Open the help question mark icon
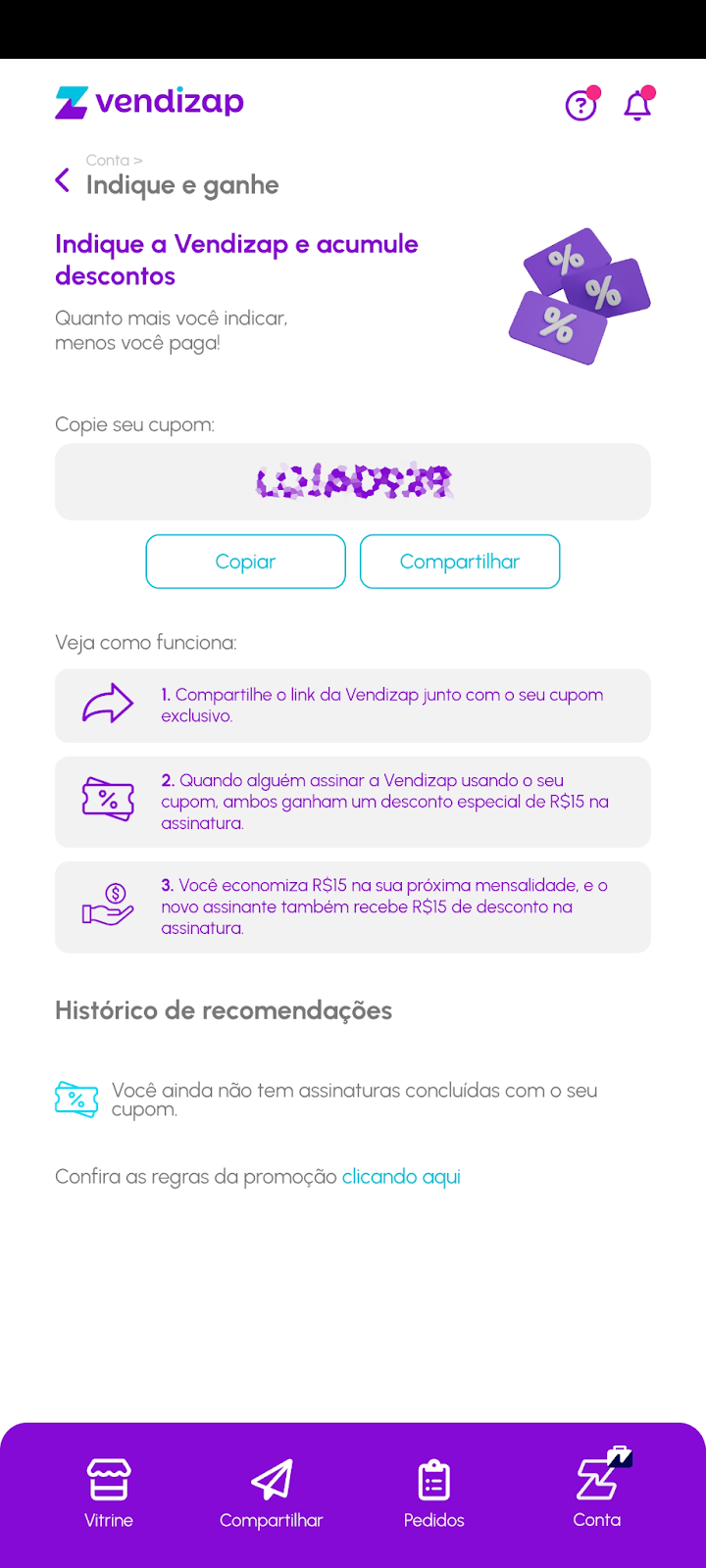This screenshot has width=706, height=1568. (580, 104)
